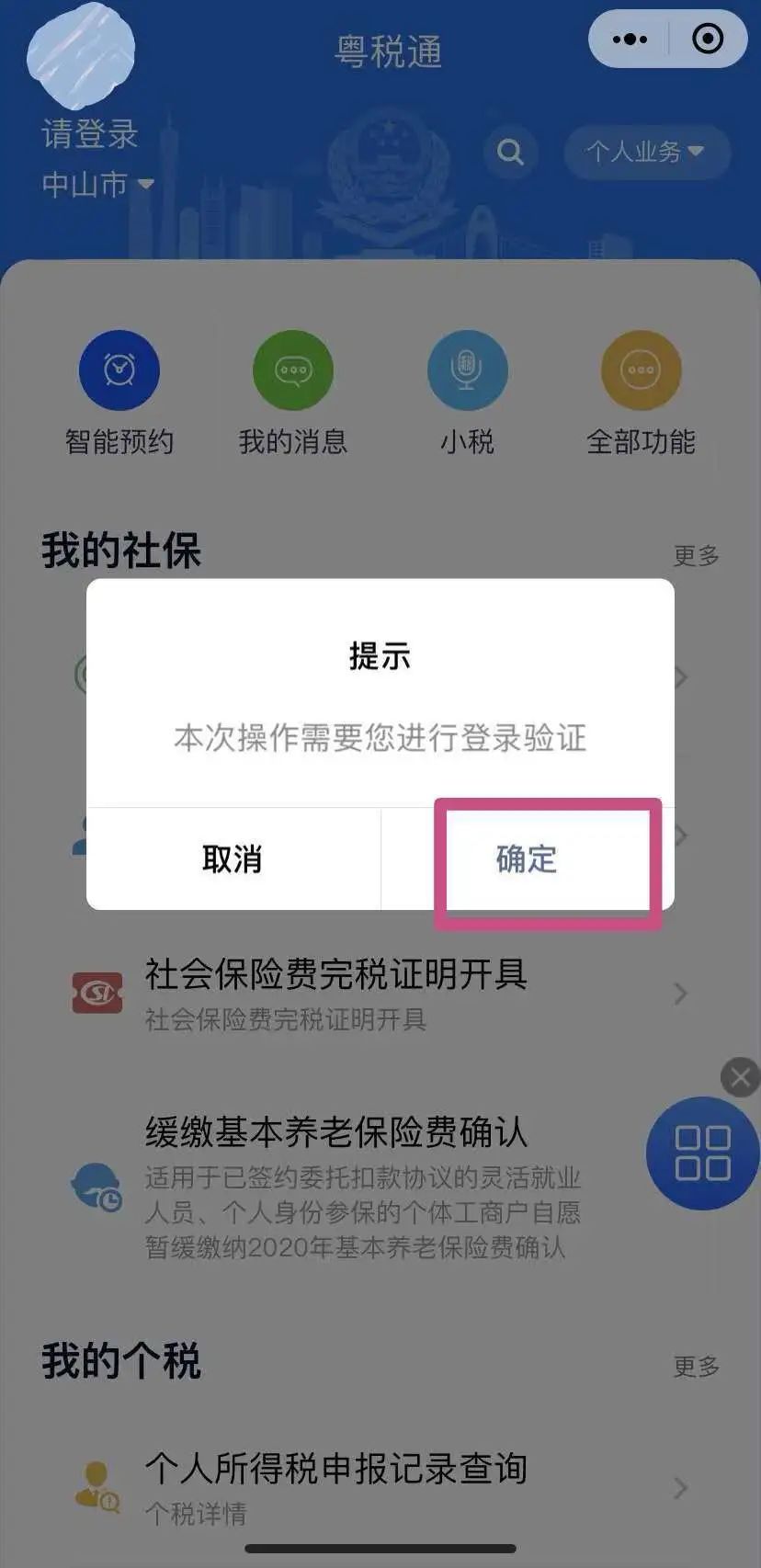Screen dimensions: 761x1568
Task: Open the search magnifier
Action: 510,152
